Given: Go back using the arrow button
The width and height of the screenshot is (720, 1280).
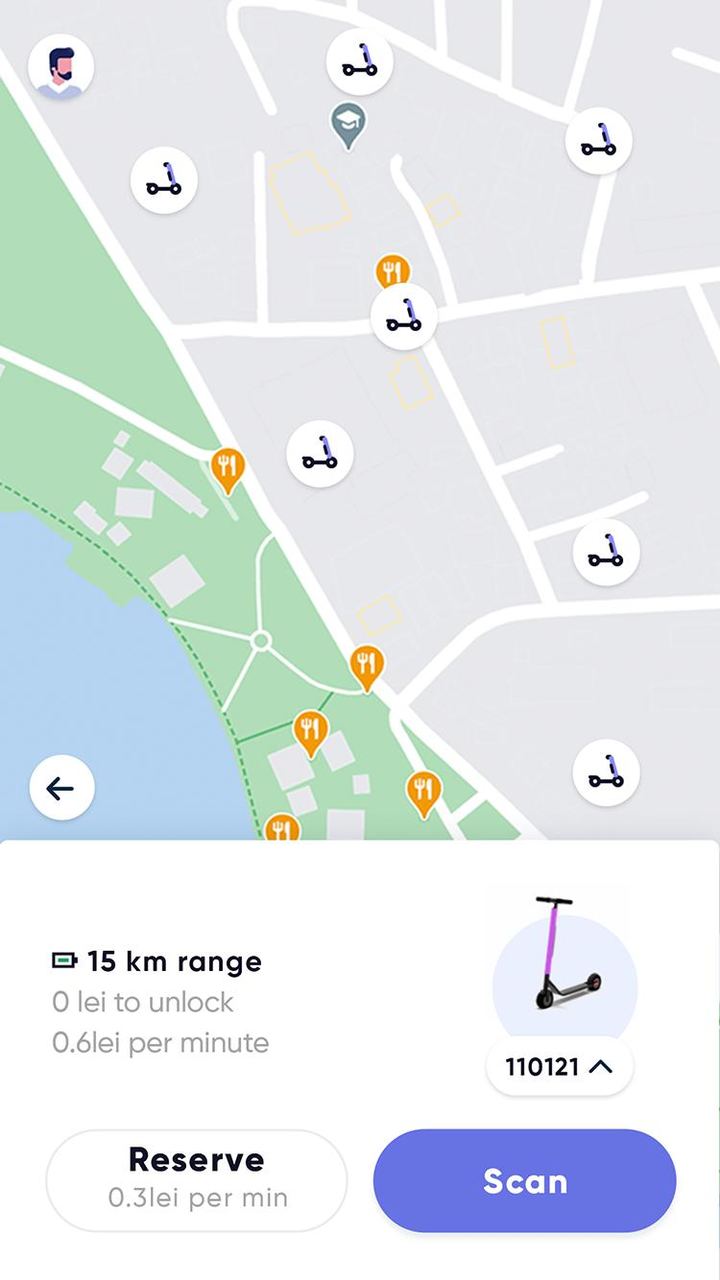Looking at the screenshot, I should (61, 787).
